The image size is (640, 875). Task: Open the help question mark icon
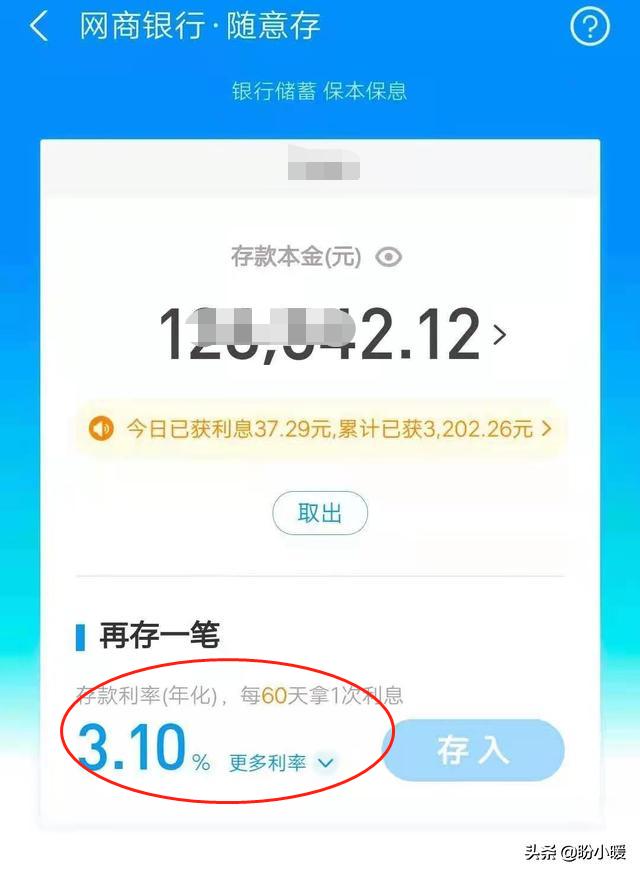pyautogui.click(x=589, y=27)
